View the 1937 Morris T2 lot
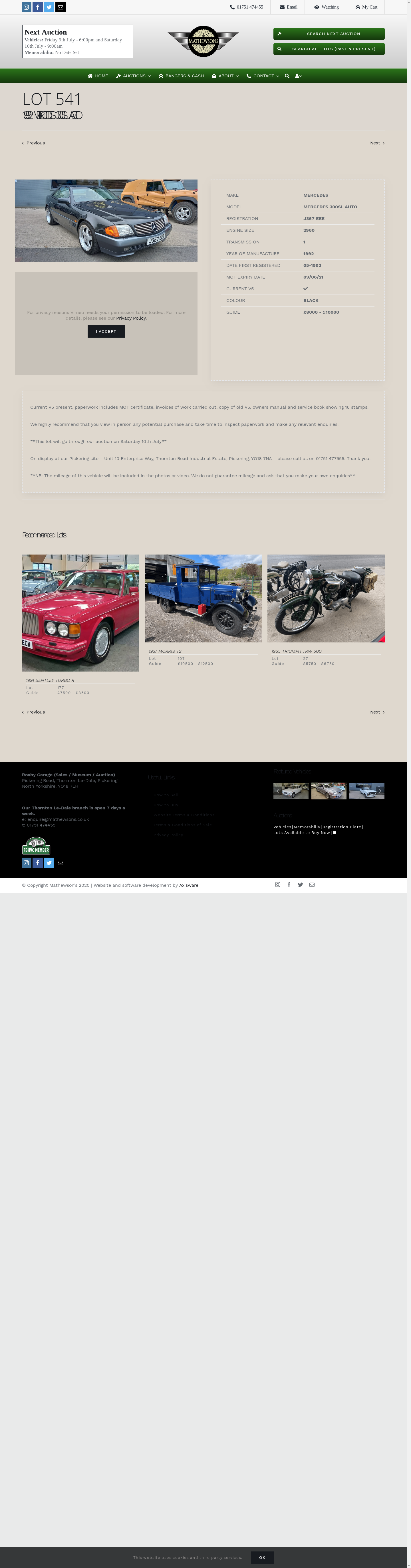This screenshot has height=1568, width=411. click(x=203, y=598)
